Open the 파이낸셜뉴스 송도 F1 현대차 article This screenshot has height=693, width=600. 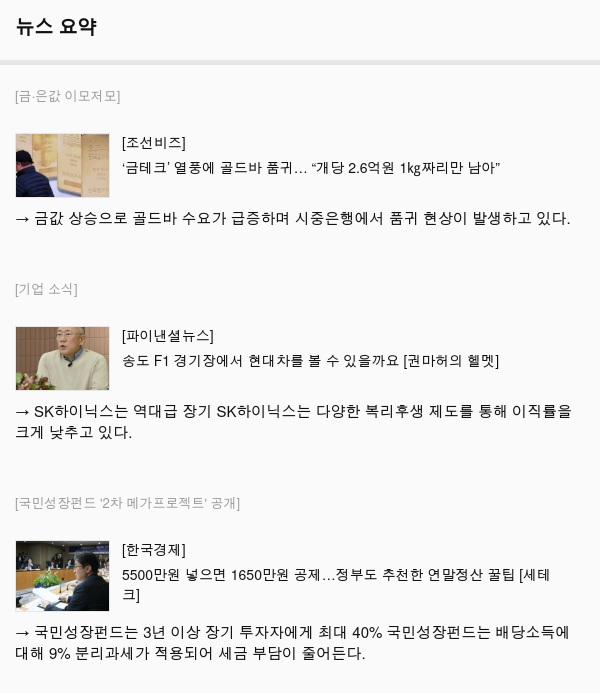click(310, 361)
